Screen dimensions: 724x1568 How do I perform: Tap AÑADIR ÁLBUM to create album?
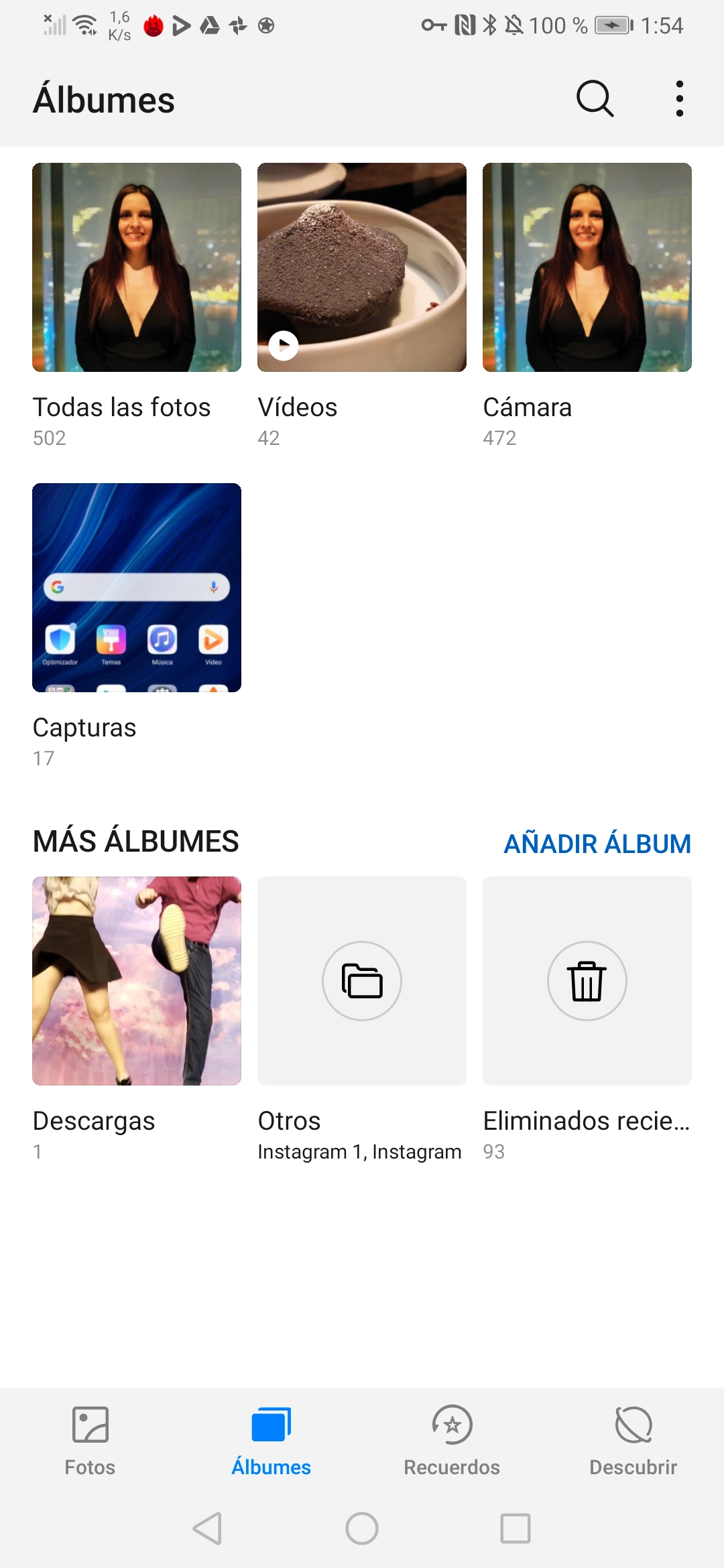pos(597,844)
